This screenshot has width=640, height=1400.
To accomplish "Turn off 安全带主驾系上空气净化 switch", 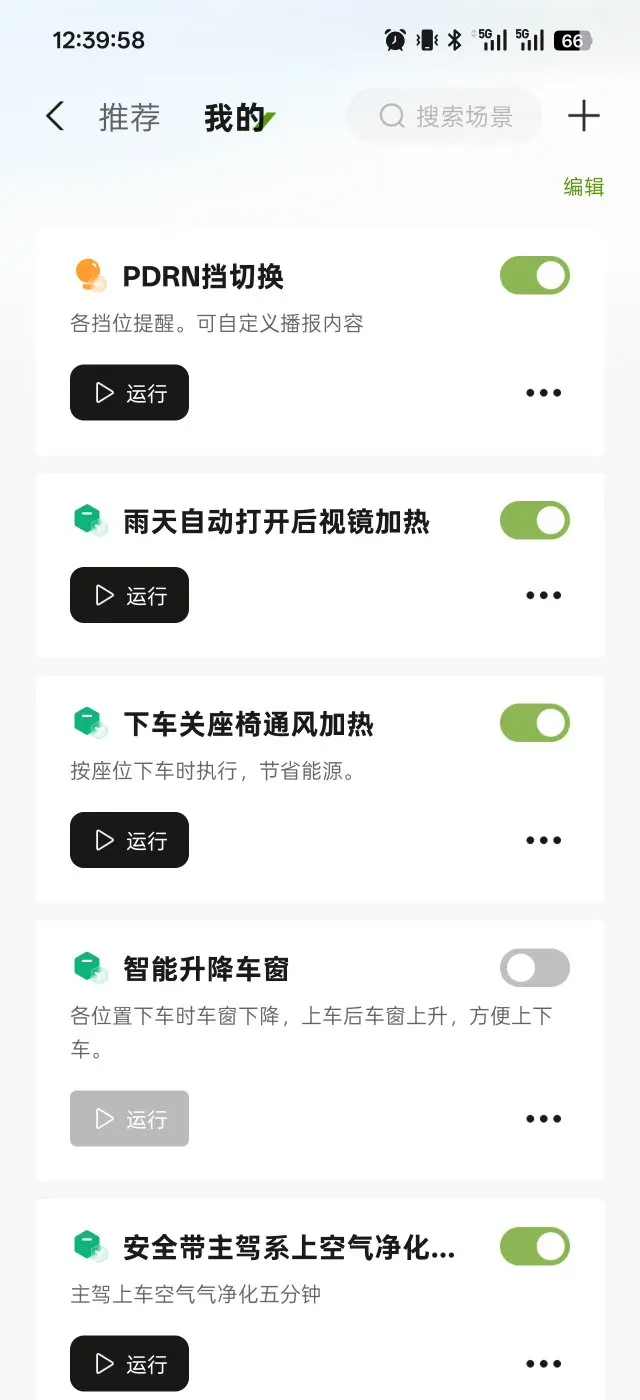I will coord(535,1247).
